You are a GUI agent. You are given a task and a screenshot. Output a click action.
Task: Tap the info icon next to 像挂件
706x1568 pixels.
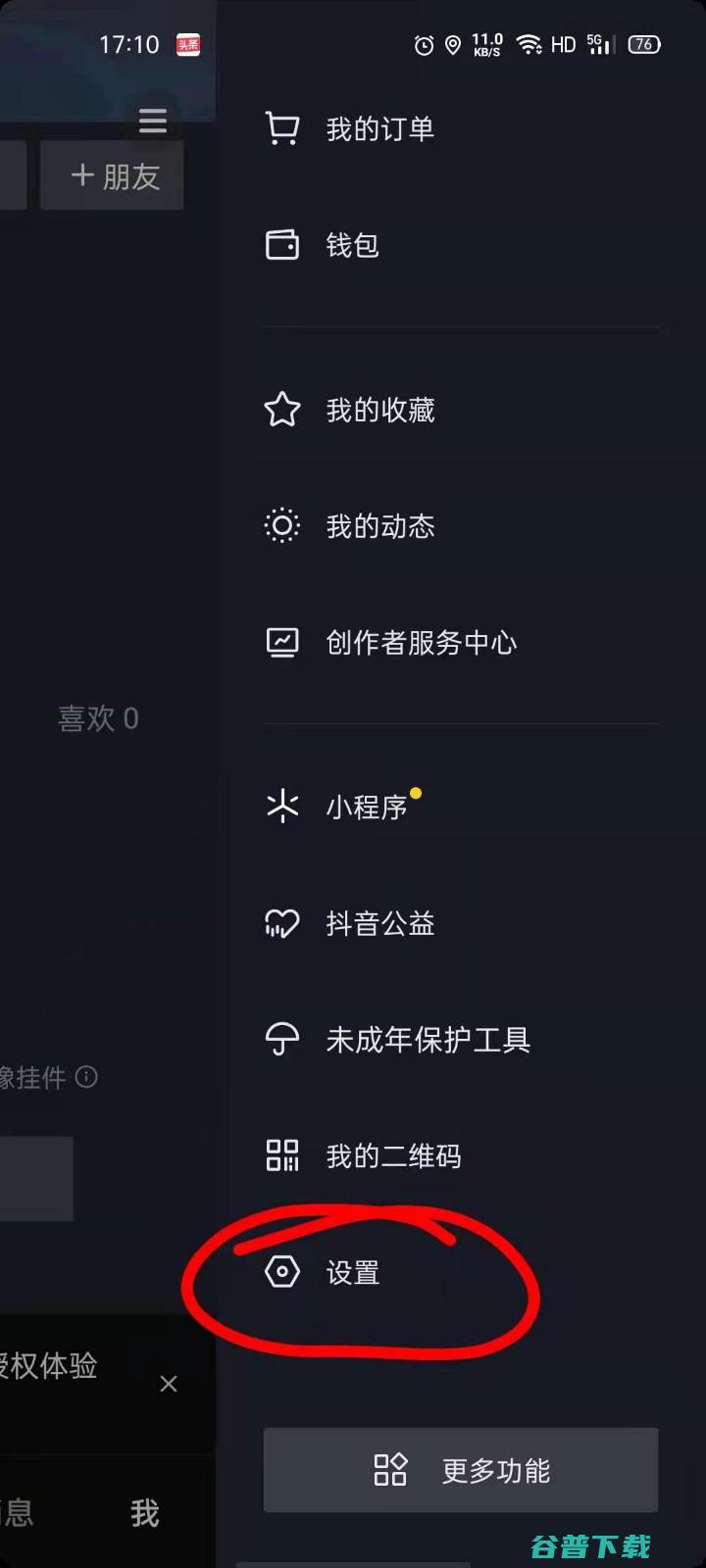coord(86,1077)
